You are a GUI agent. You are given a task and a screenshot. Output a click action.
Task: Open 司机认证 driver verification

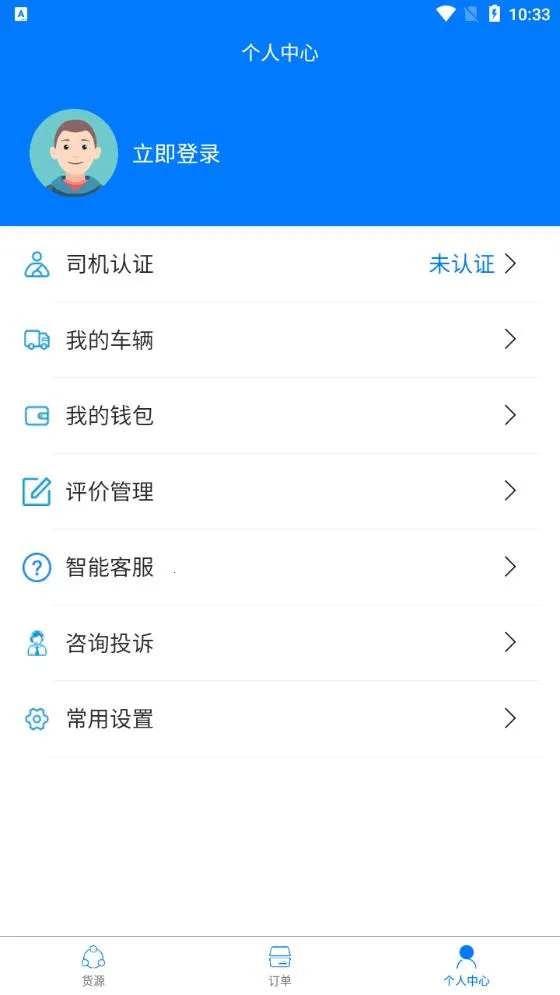280,264
